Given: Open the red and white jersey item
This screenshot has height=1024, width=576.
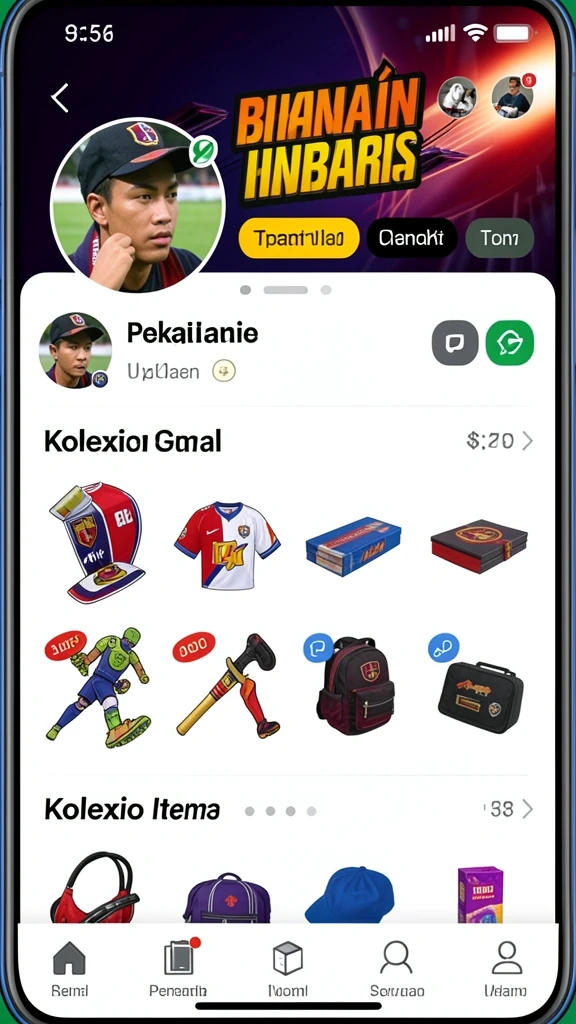Looking at the screenshot, I should click(x=227, y=543).
